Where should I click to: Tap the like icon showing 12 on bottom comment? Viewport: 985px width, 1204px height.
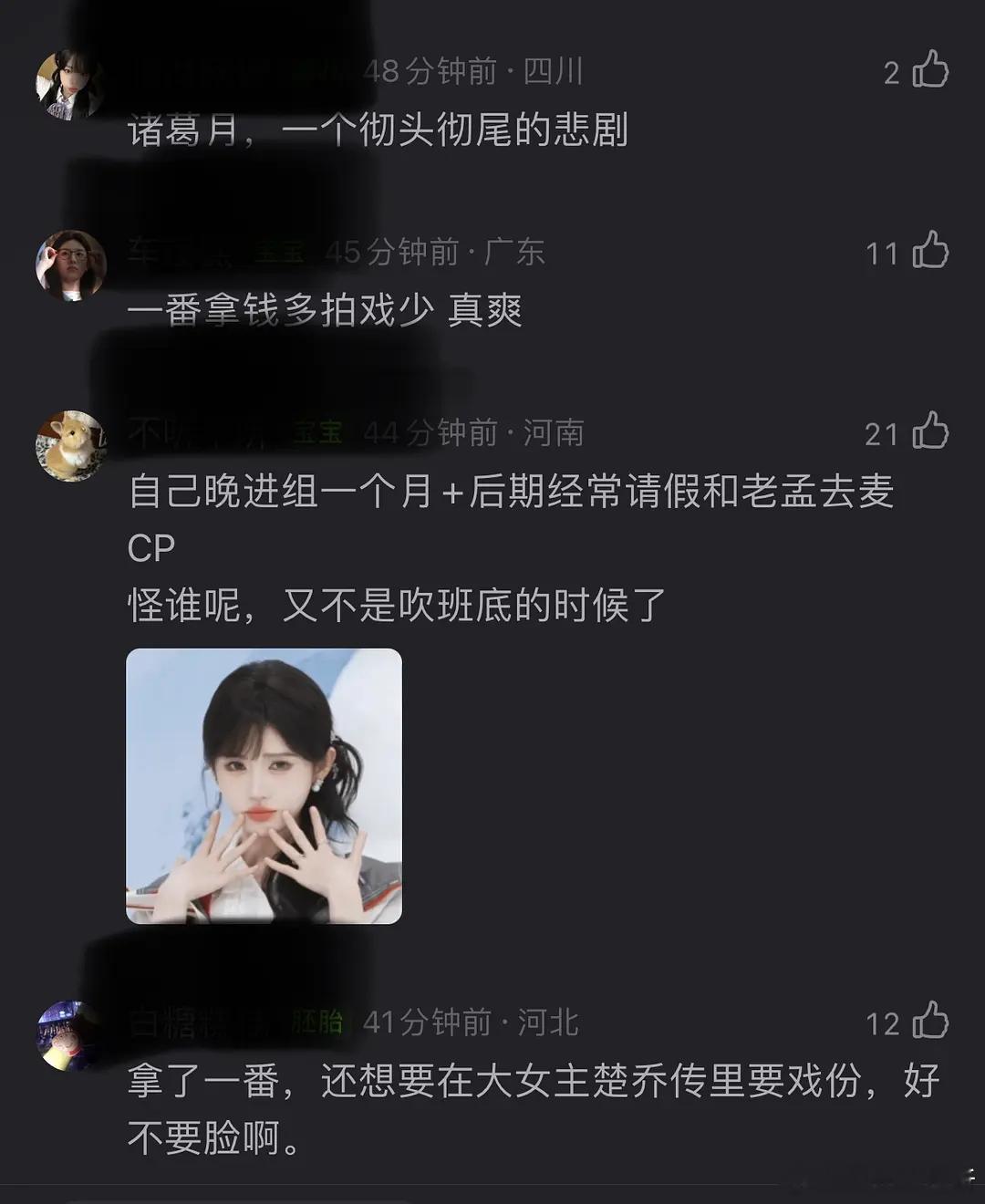[x=930, y=1025]
